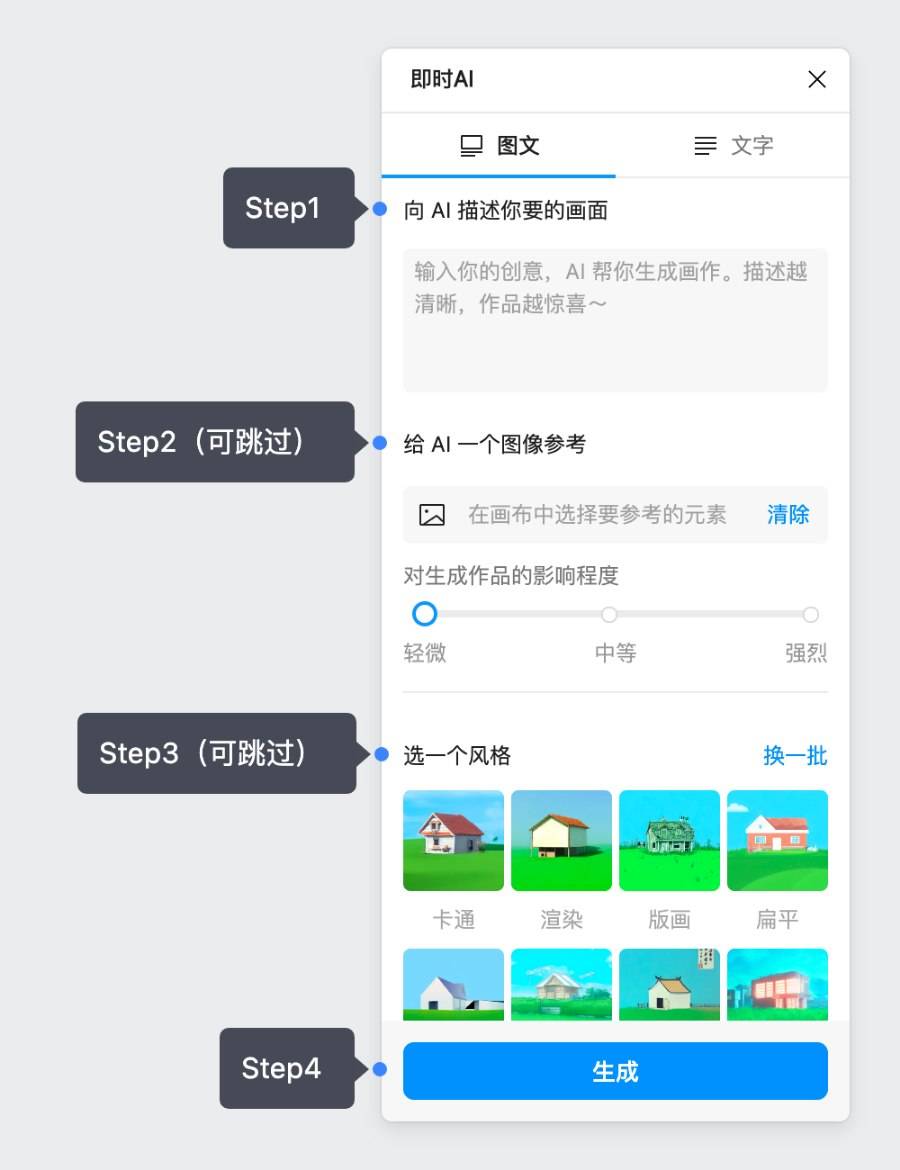The height and width of the screenshot is (1170, 900).
Task: Pick the white barn style in bottom row
Action: (x=453, y=985)
